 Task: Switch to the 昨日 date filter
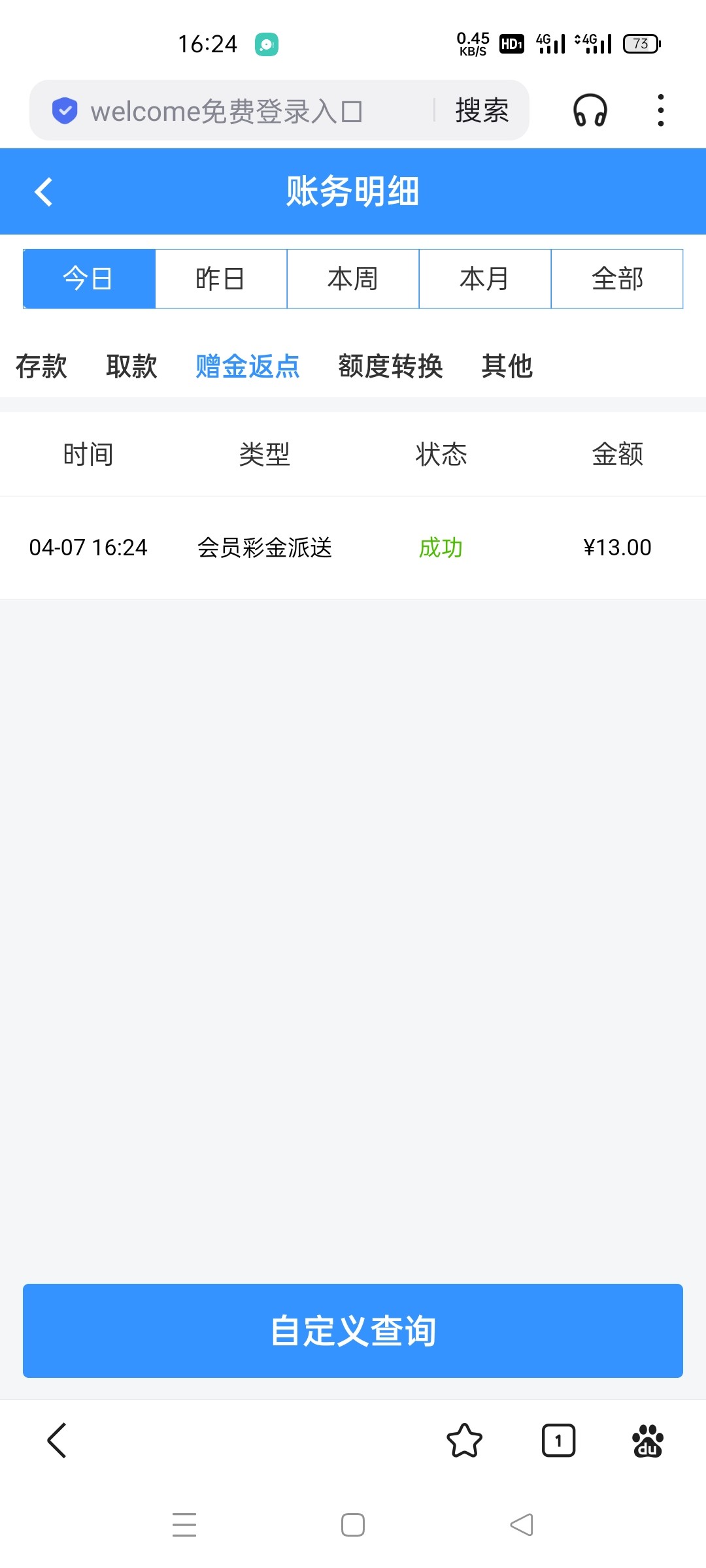tap(221, 279)
